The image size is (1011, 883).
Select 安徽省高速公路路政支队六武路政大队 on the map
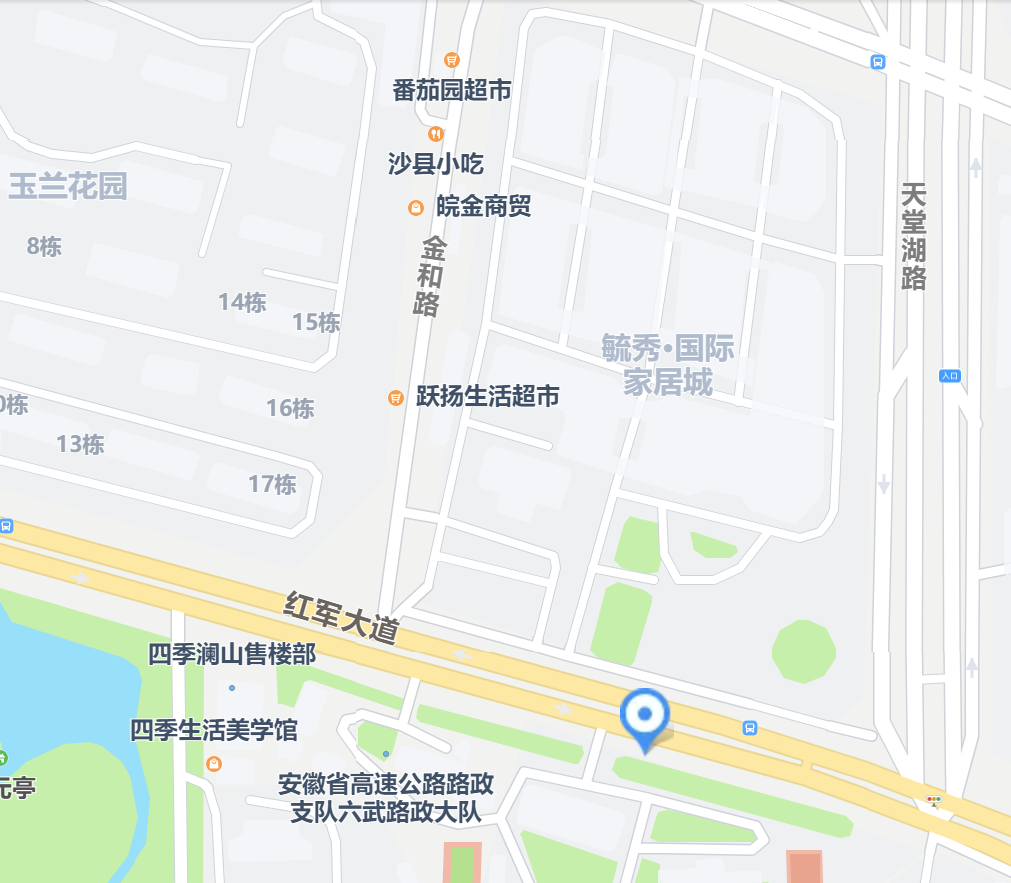point(386,754)
